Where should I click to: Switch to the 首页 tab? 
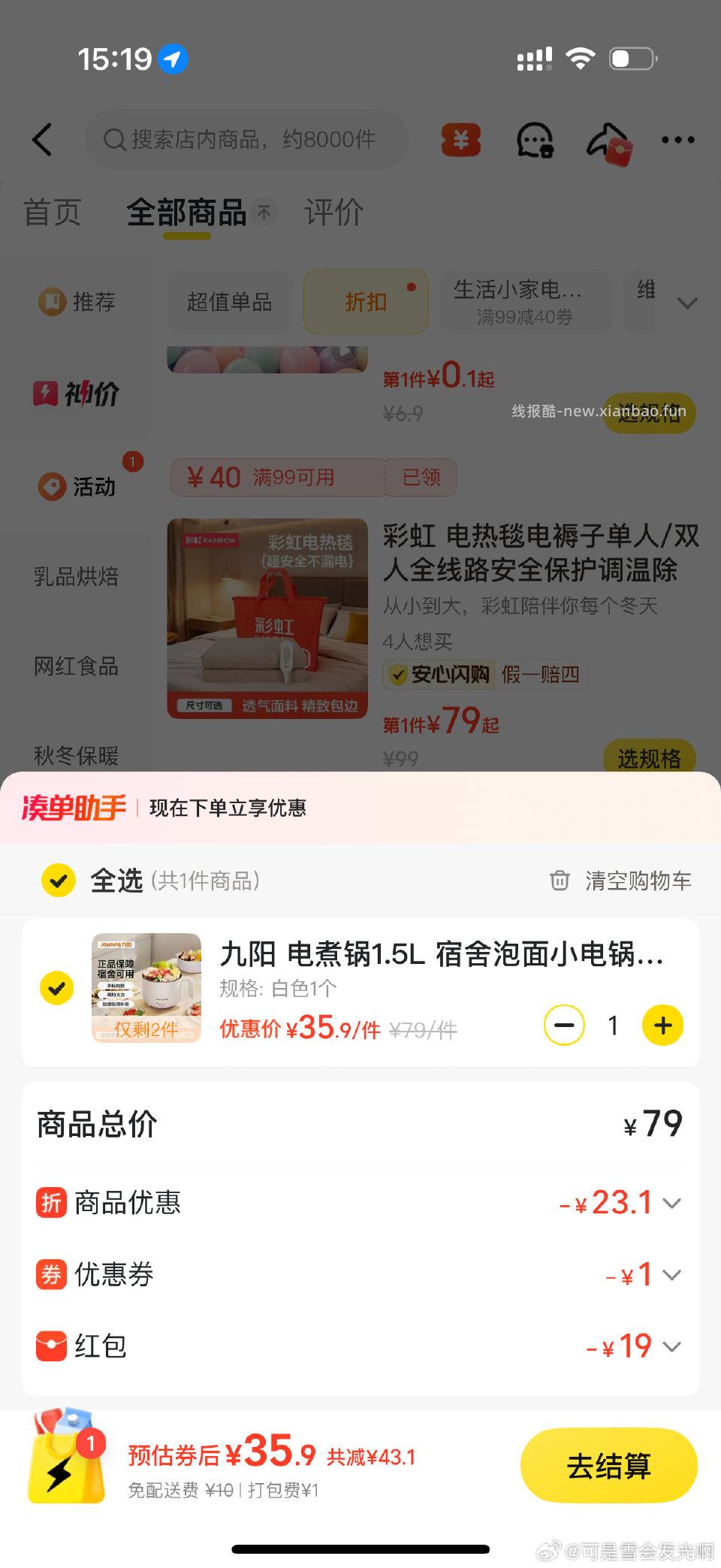pyautogui.click(x=53, y=213)
